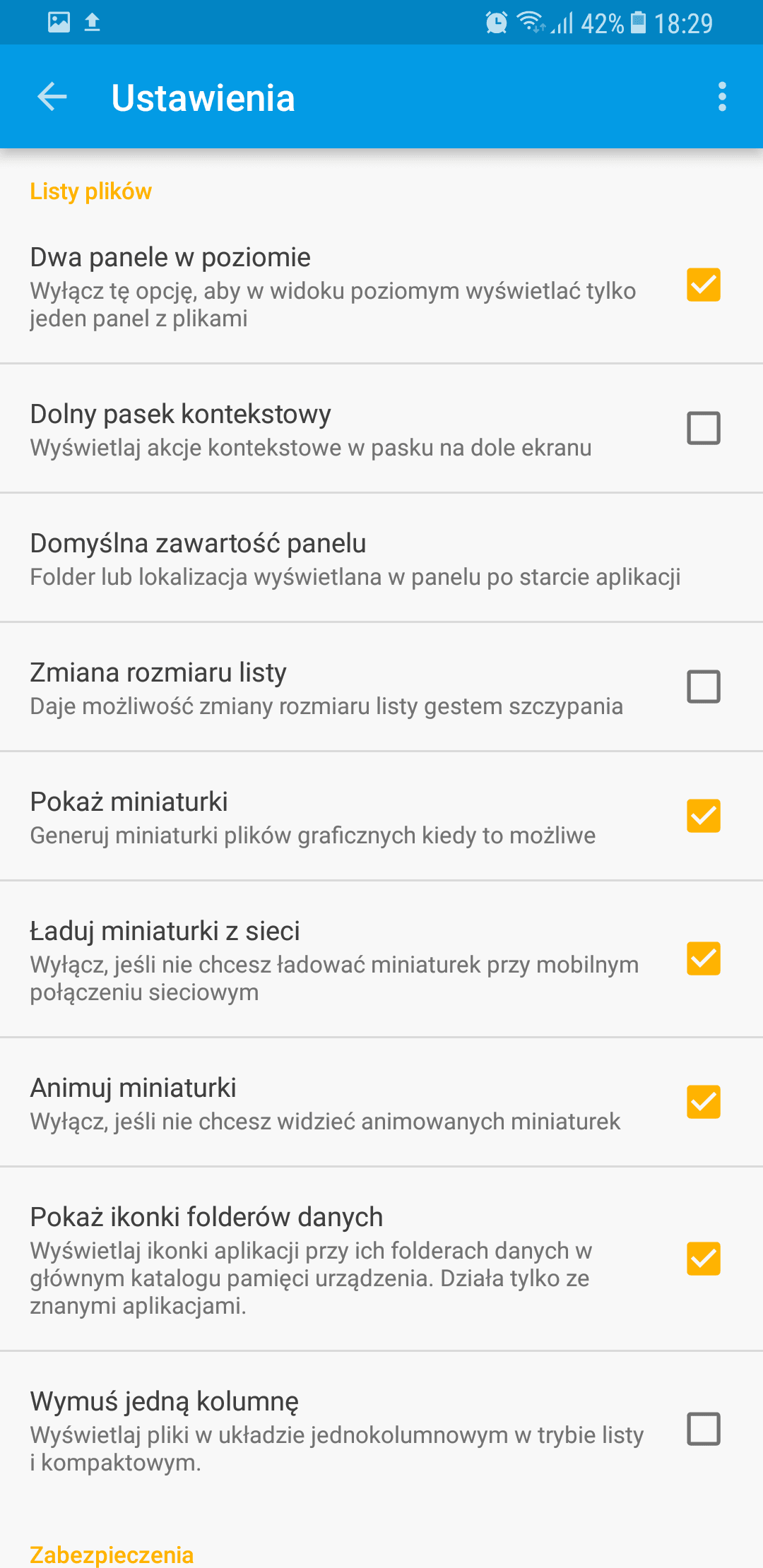The image size is (763, 1568).
Task: Disable the Pokaż miniaturki checkbox
Action: (x=704, y=816)
